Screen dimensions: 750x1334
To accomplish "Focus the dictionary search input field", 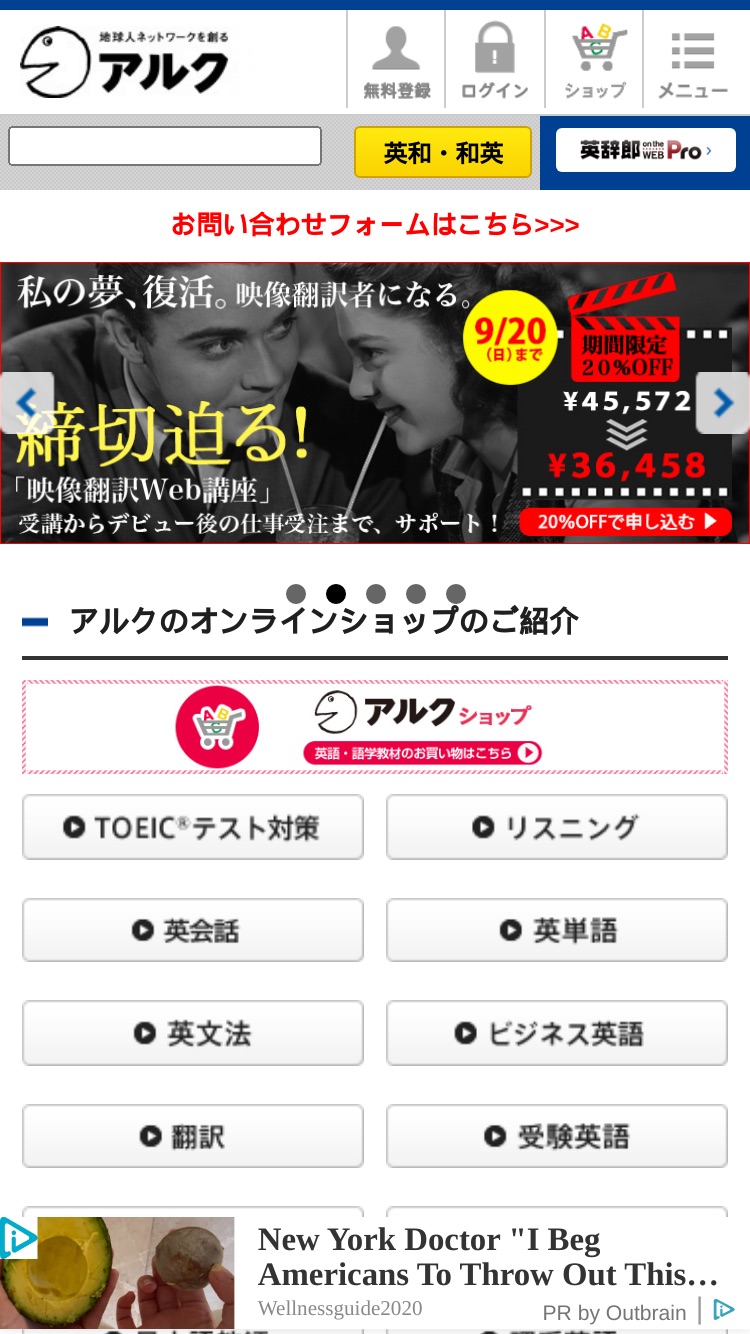I will pyautogui.click(x=165, y=146).
